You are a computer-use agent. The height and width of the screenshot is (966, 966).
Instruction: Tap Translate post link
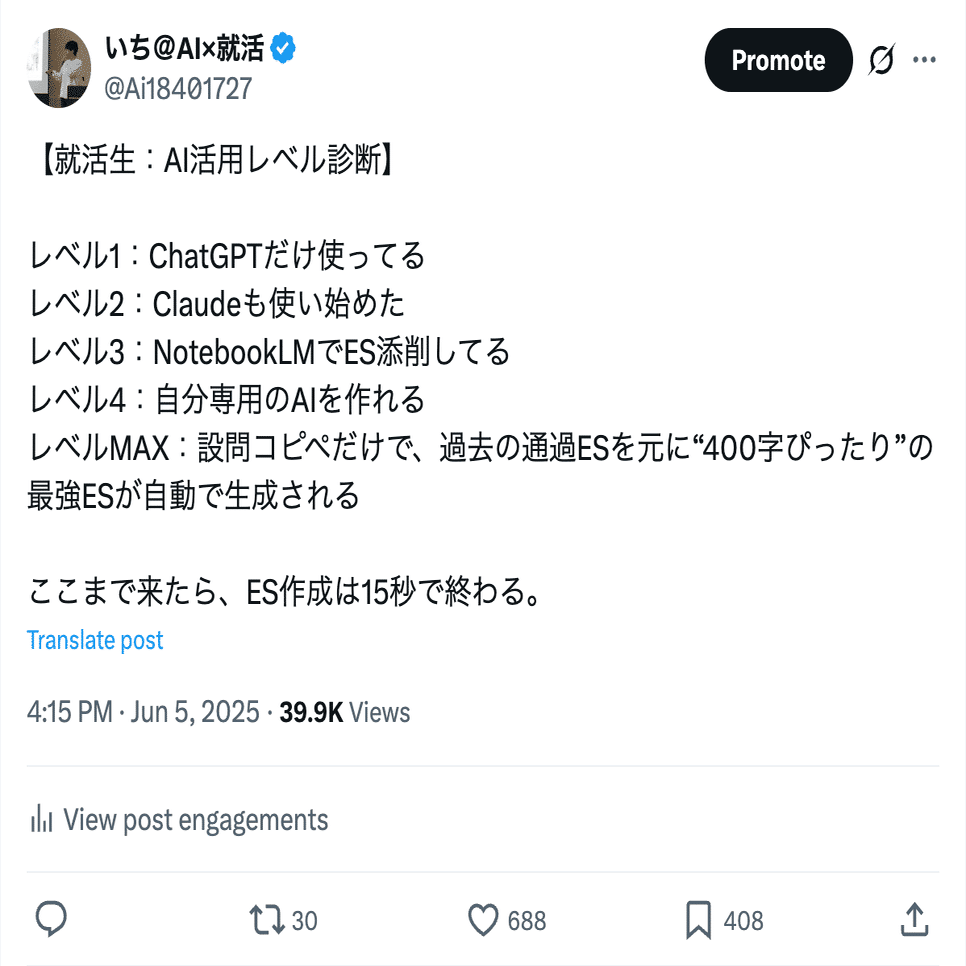coord(95,640)
